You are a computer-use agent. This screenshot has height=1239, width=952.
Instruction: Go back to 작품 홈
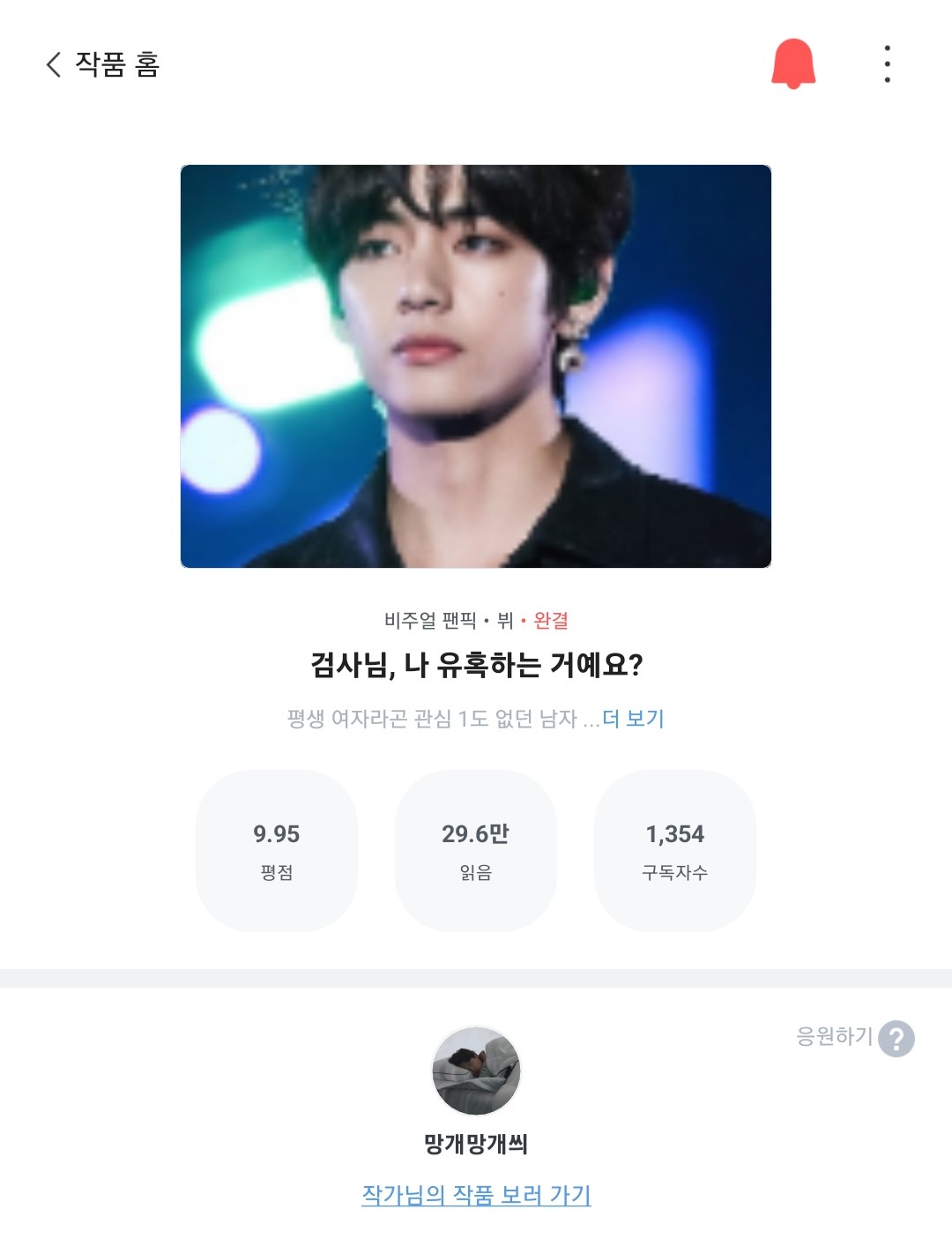pyautogui.click(x=56, y=64)
